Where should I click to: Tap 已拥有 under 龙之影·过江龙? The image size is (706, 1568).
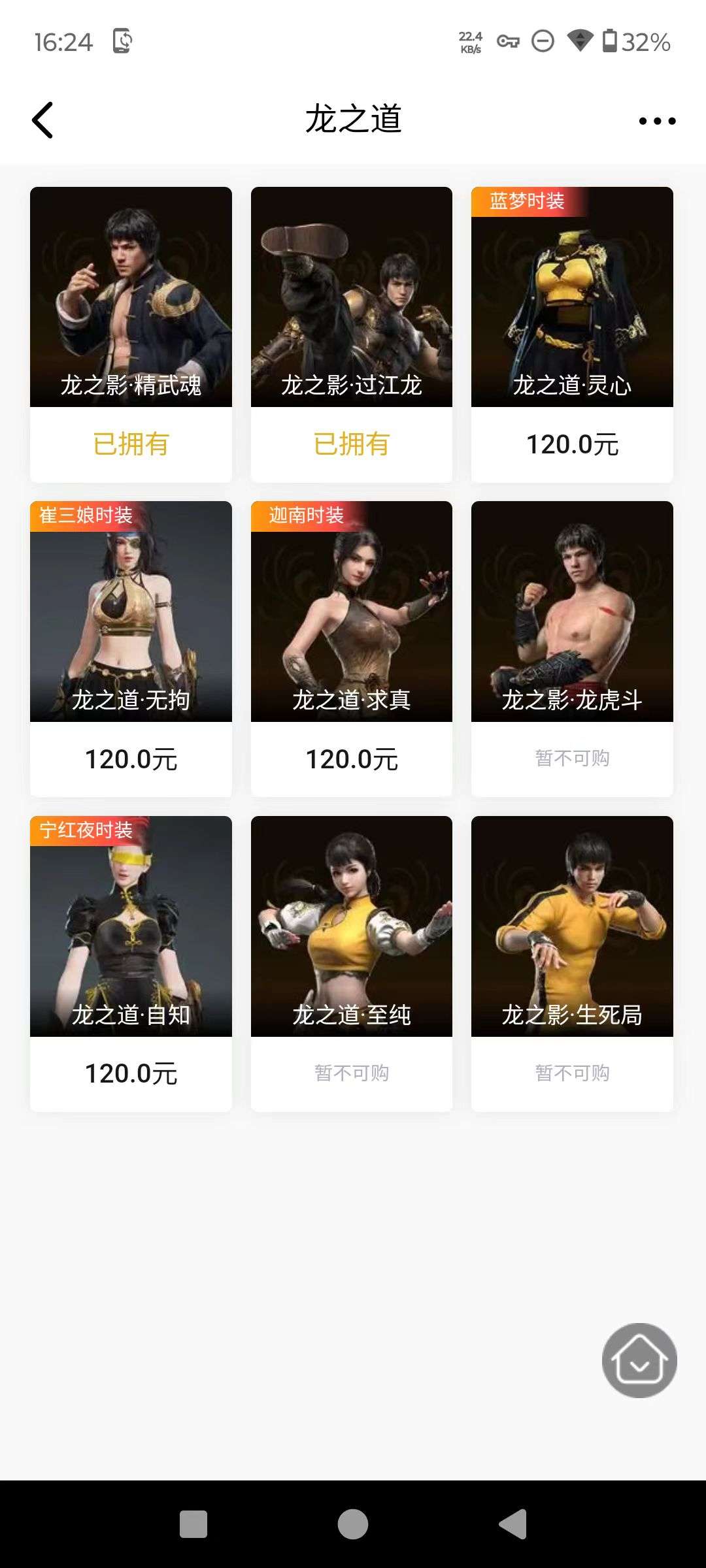[x=351, y=444]
